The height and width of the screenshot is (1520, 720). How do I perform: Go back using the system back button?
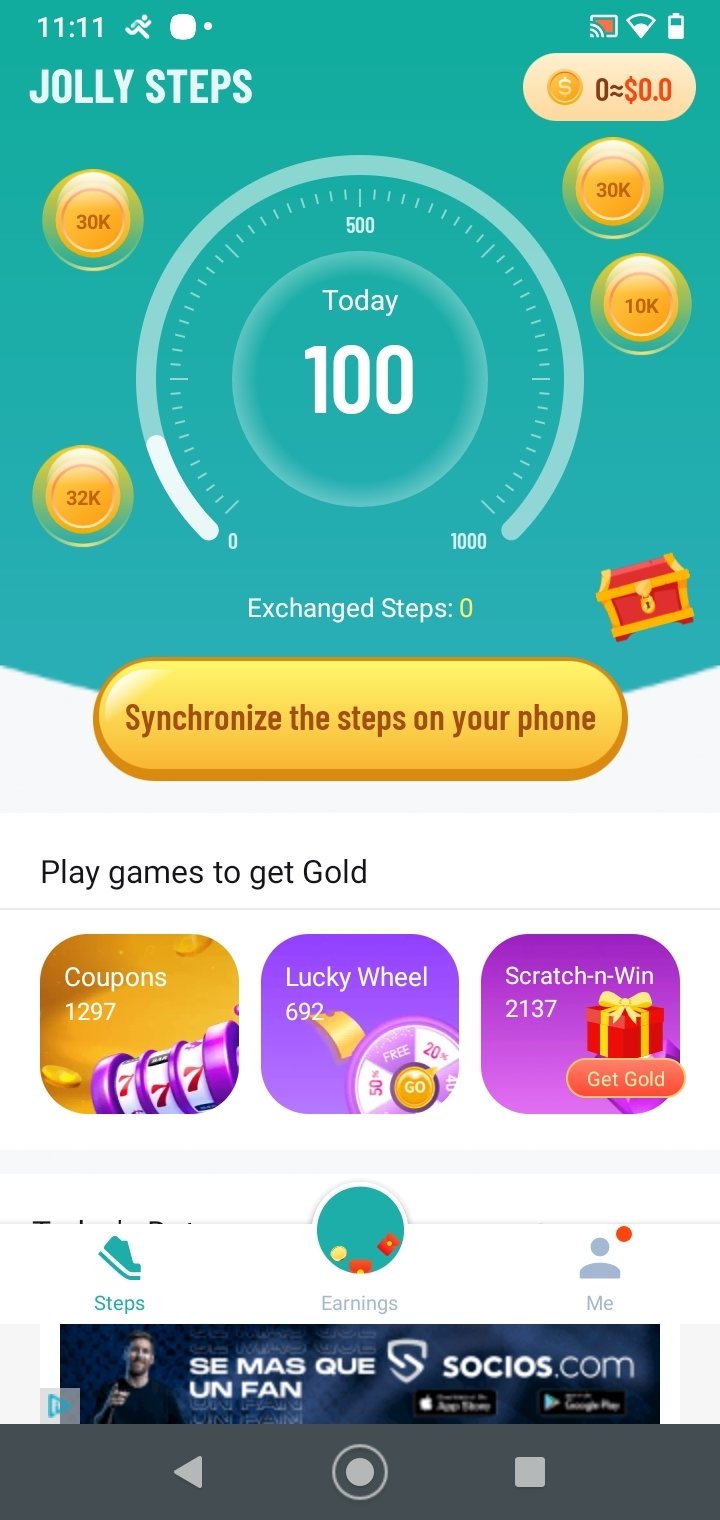188,1471
